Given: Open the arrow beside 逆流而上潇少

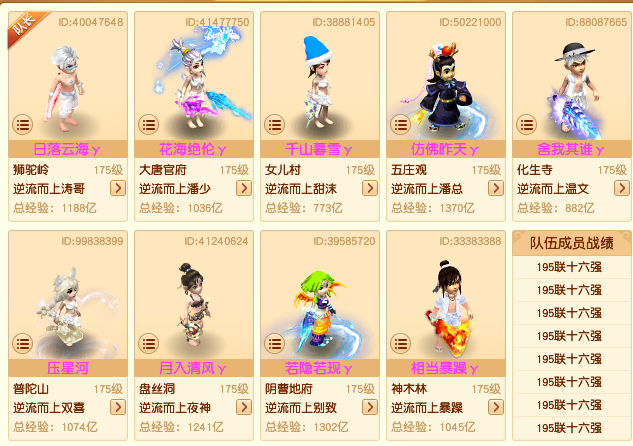Looking at the screenshot, I should pos(243,188).
